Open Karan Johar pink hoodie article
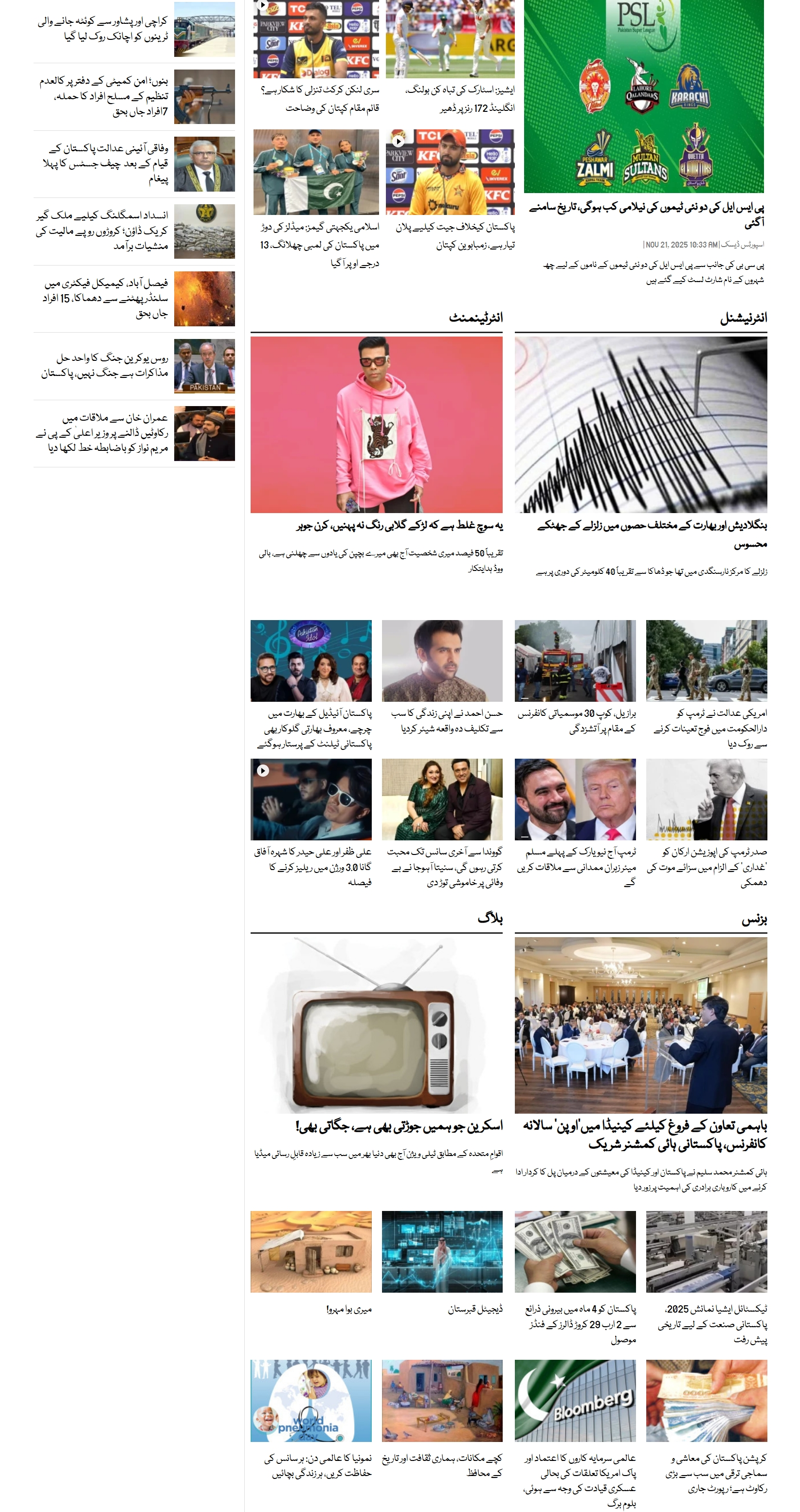 point(400,525)
